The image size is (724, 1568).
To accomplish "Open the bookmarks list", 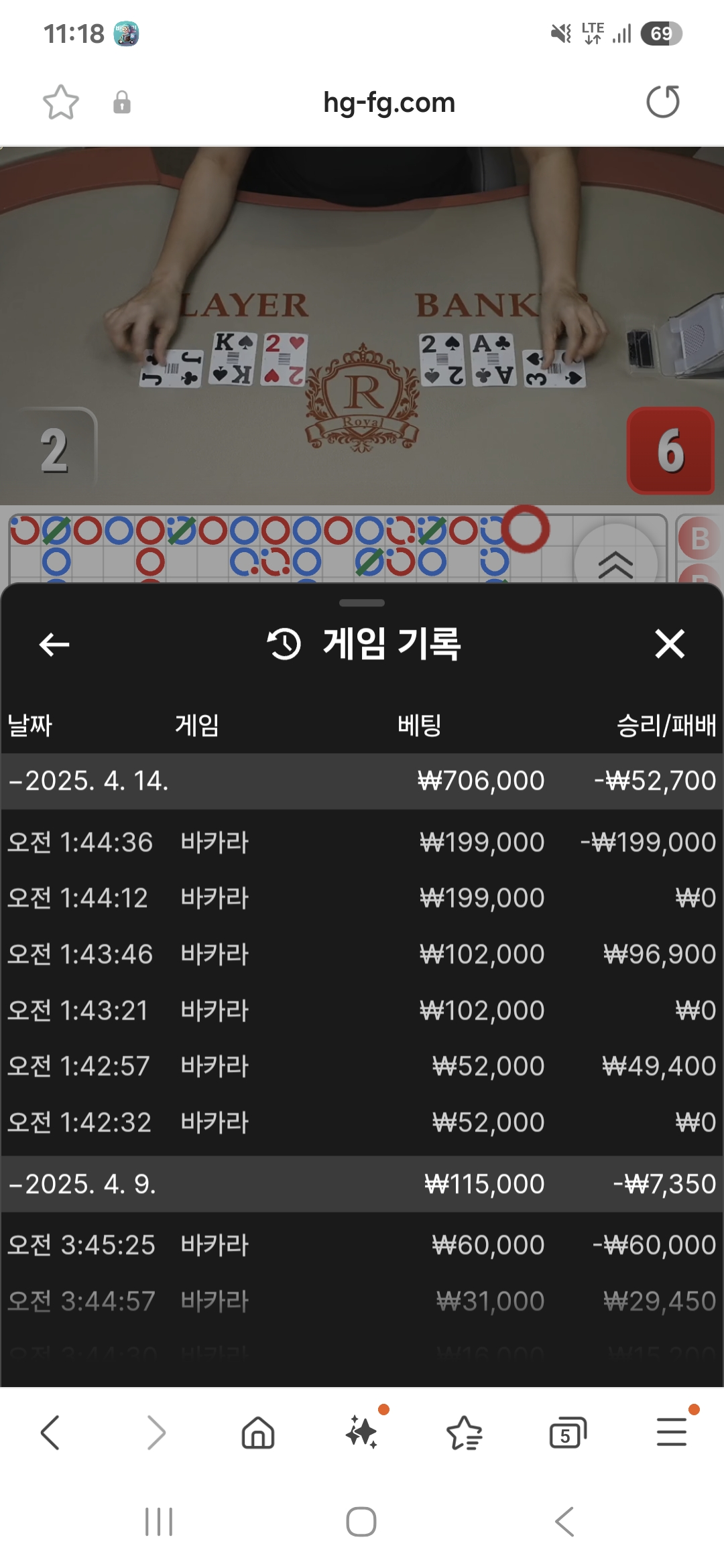I will 465,1433.
